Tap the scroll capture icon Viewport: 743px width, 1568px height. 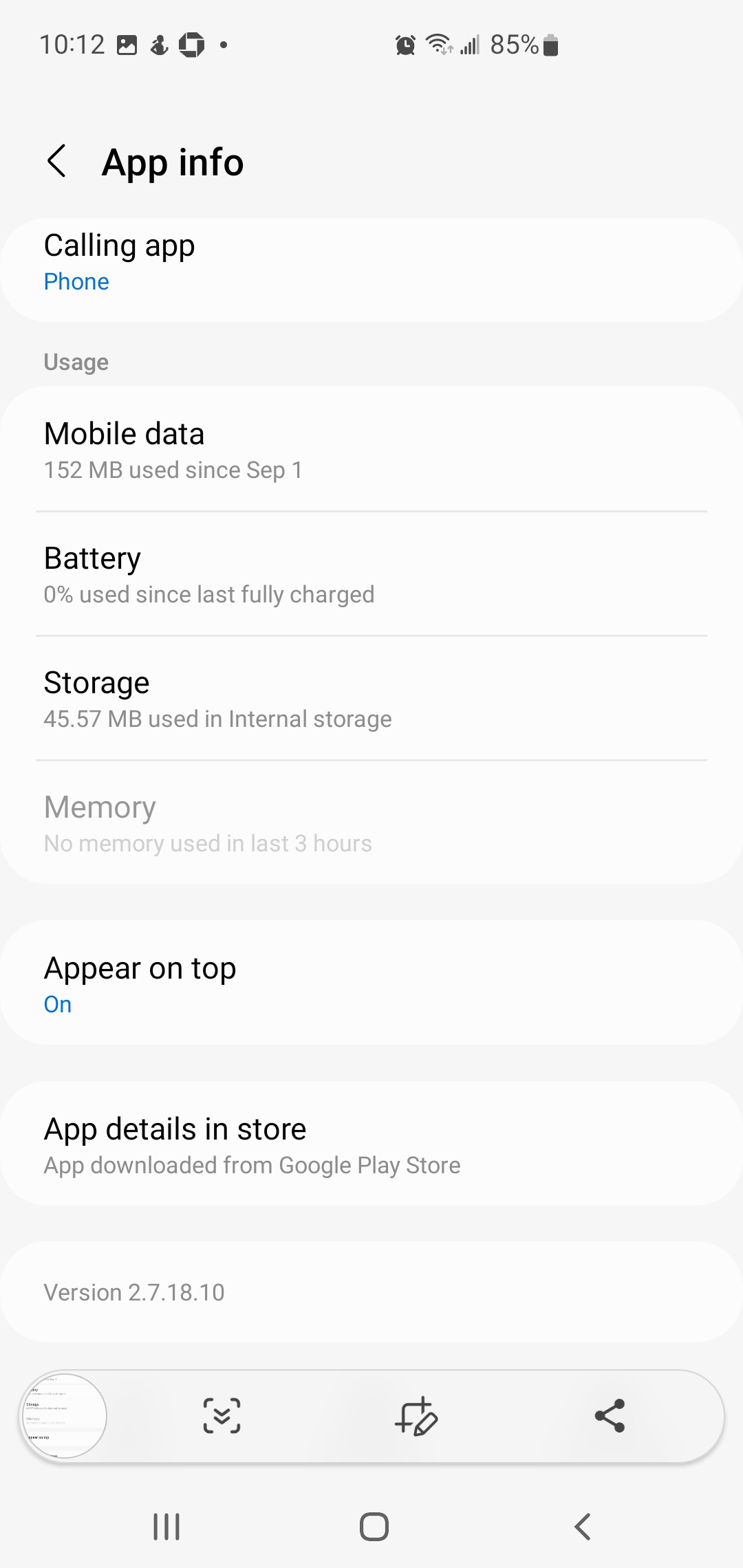coord(222,1416)
